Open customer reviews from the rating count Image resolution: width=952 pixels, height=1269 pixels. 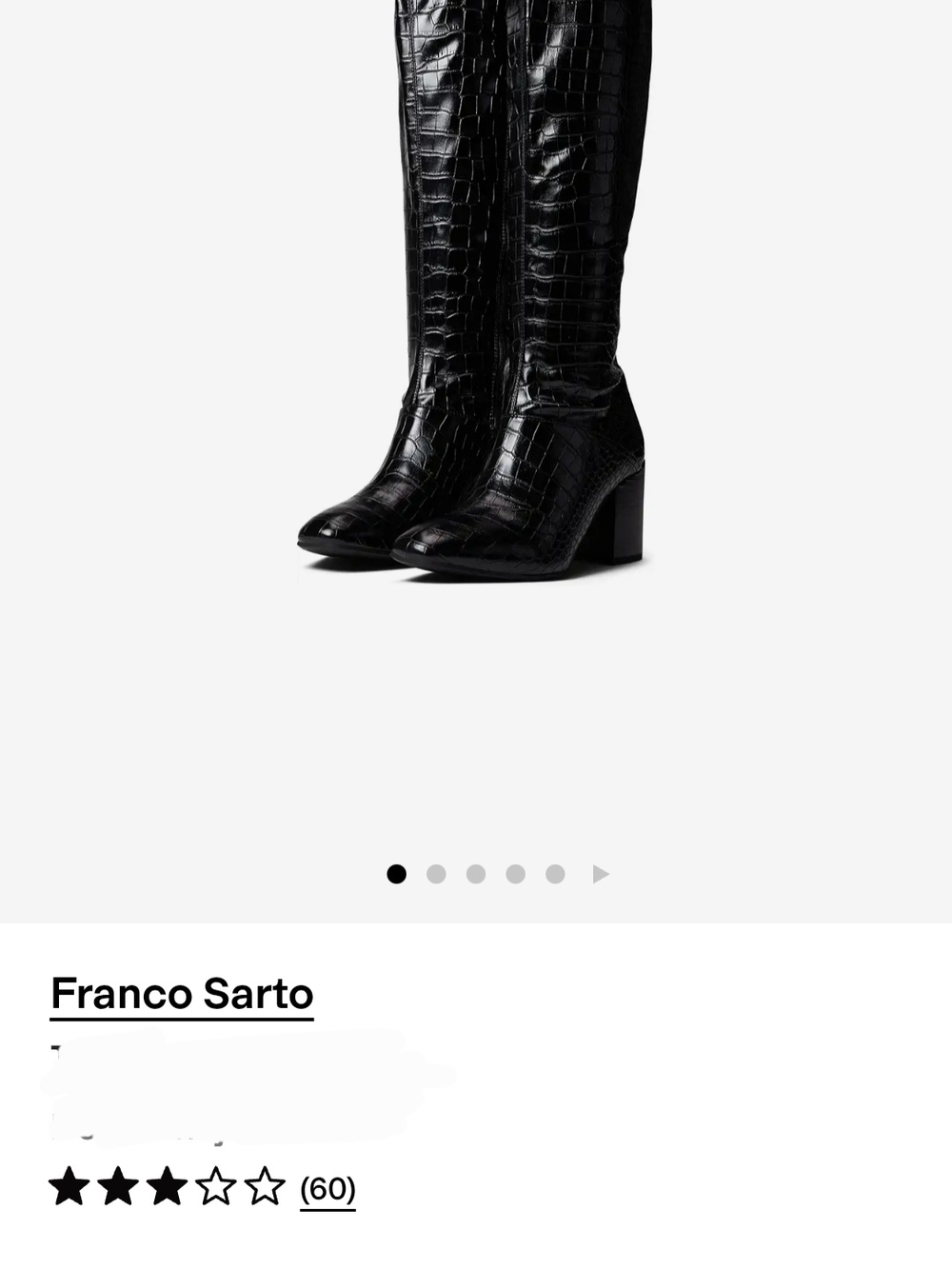pyautogui.click(x=327, y=1189)
